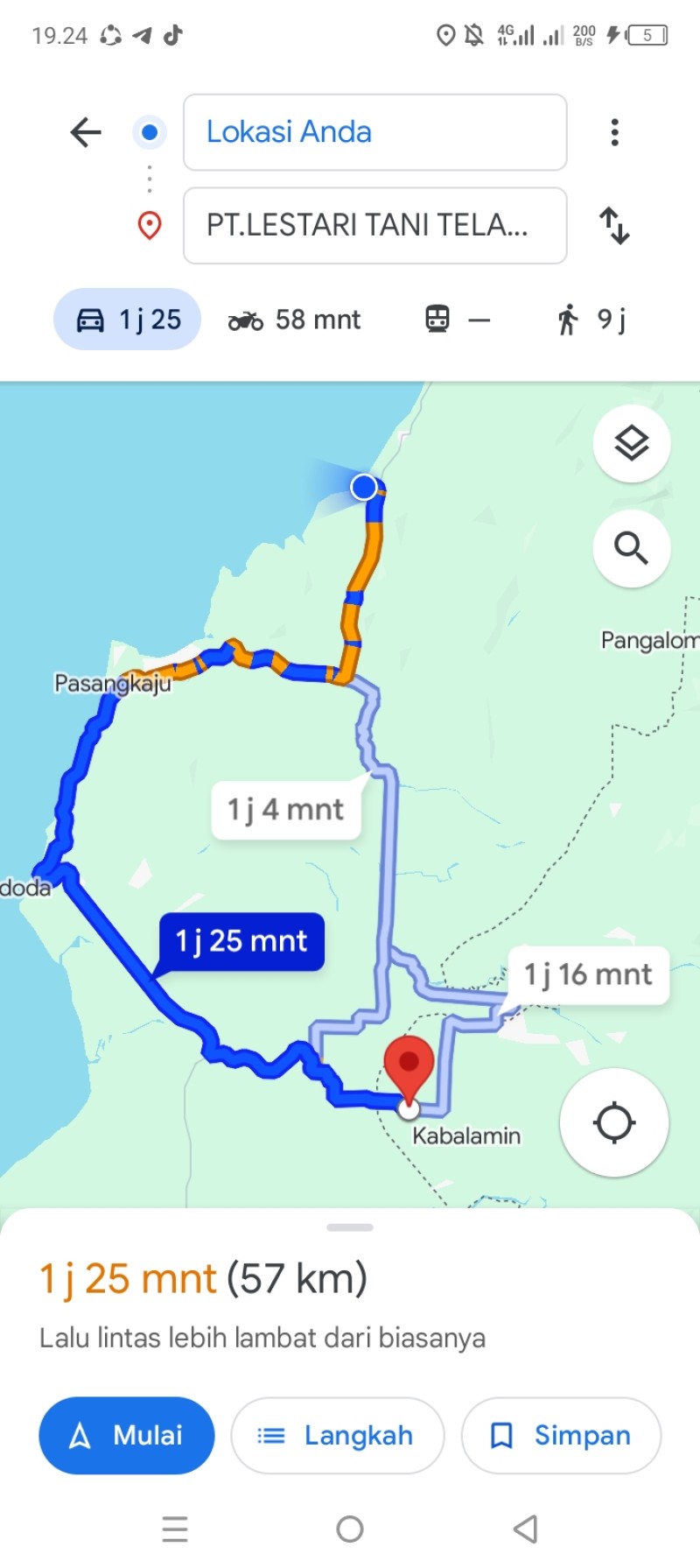Center the map on my current location
Screen dimensions: 700x1568
pos(614,1122)
